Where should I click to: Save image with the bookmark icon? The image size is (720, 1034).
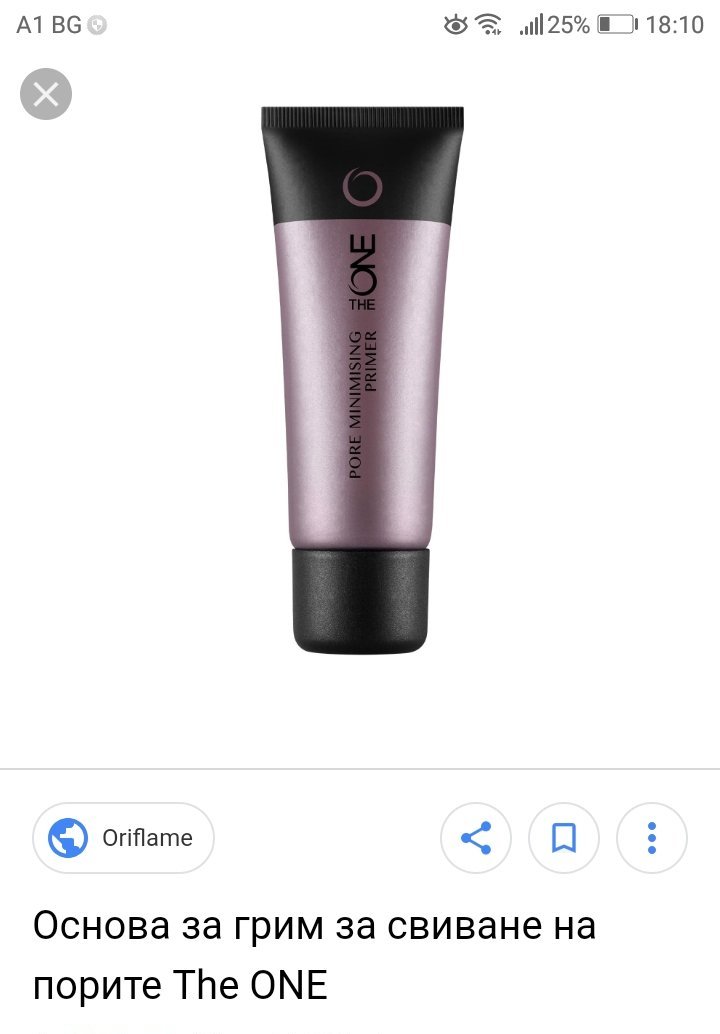(564, 838)
